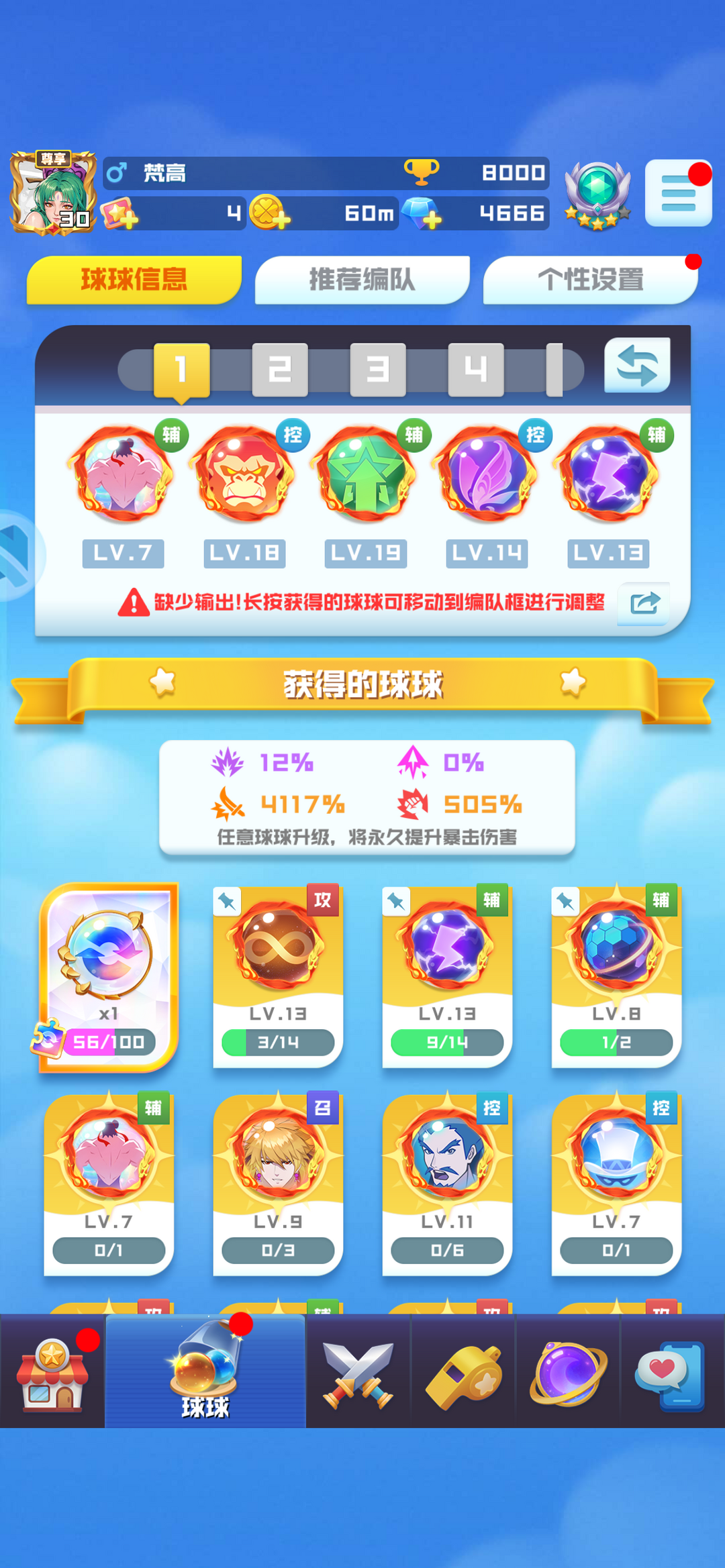This screenshot has height=1568, width=725.
Task: Open the fragment card showing 56/100
Action: (x=109, y=976)
